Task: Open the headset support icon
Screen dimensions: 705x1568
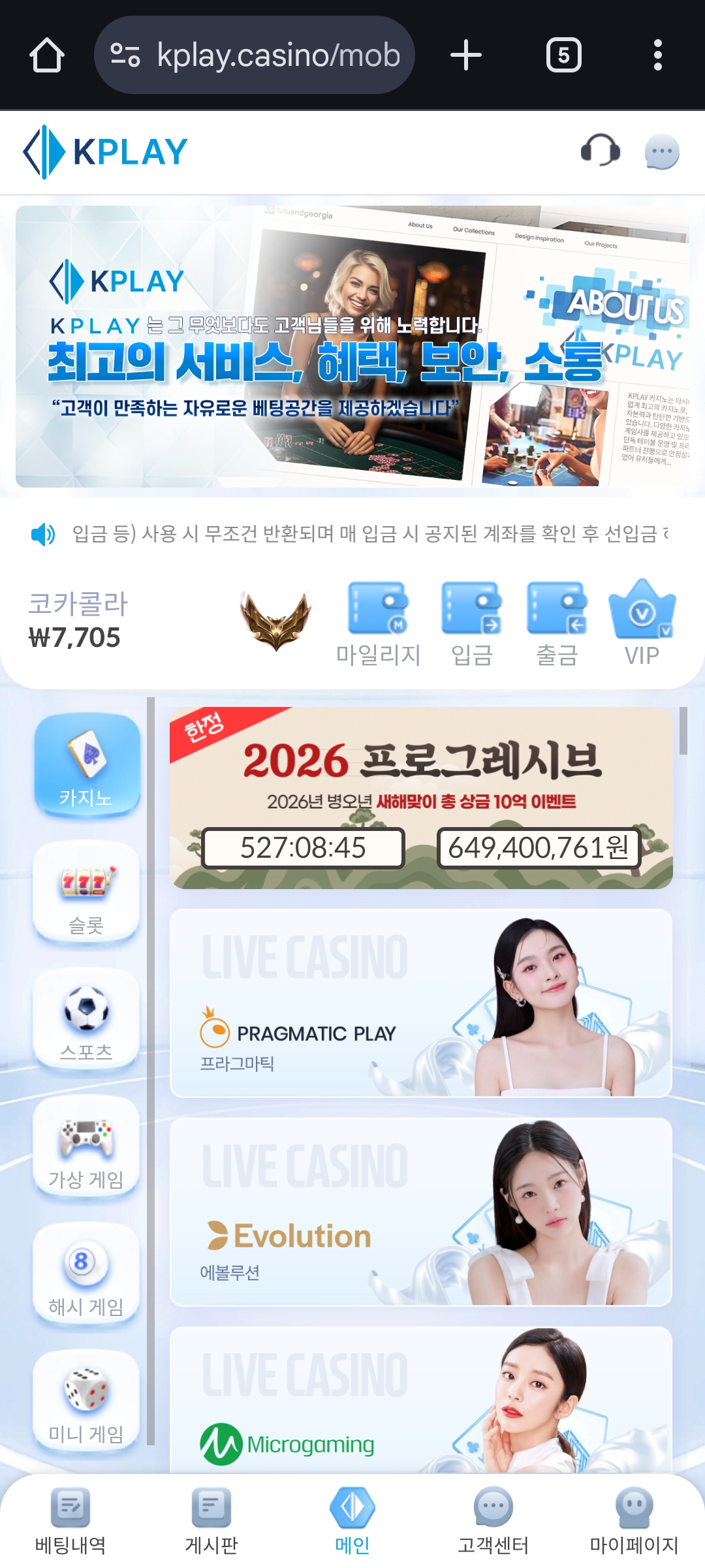Action: [x=600, y=150]
